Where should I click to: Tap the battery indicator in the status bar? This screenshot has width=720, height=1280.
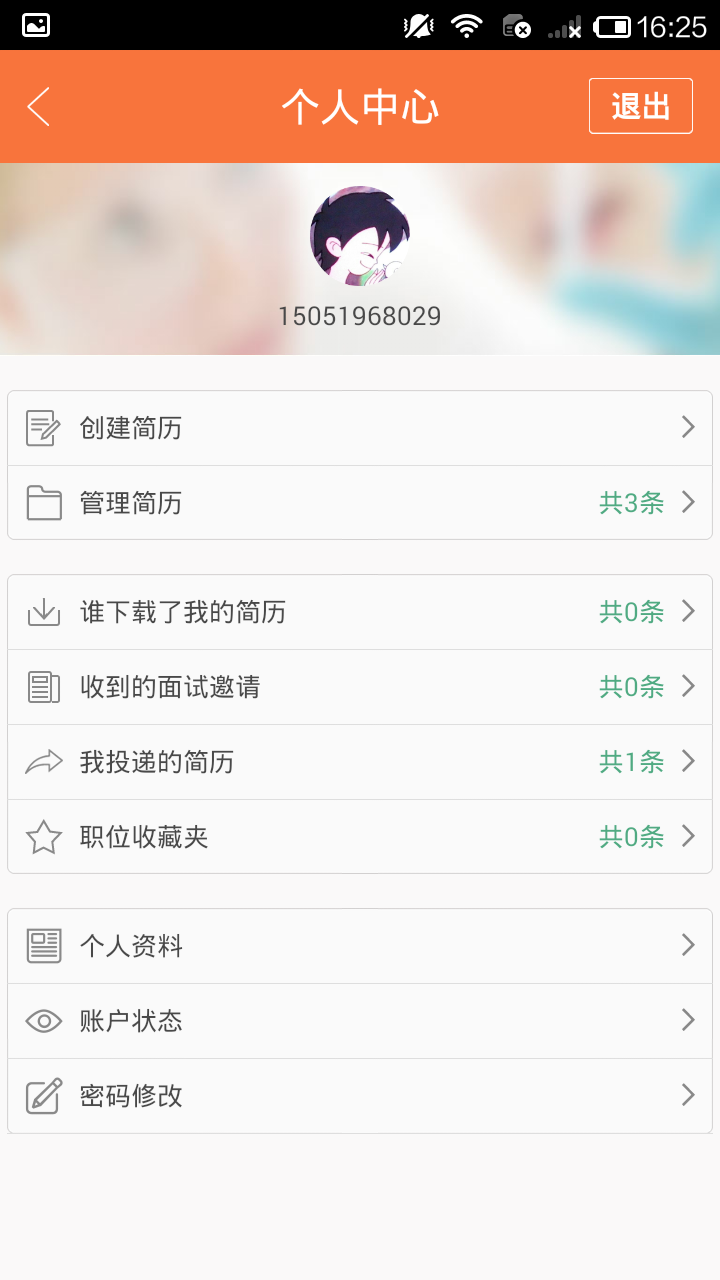click(x=614, y=27)
